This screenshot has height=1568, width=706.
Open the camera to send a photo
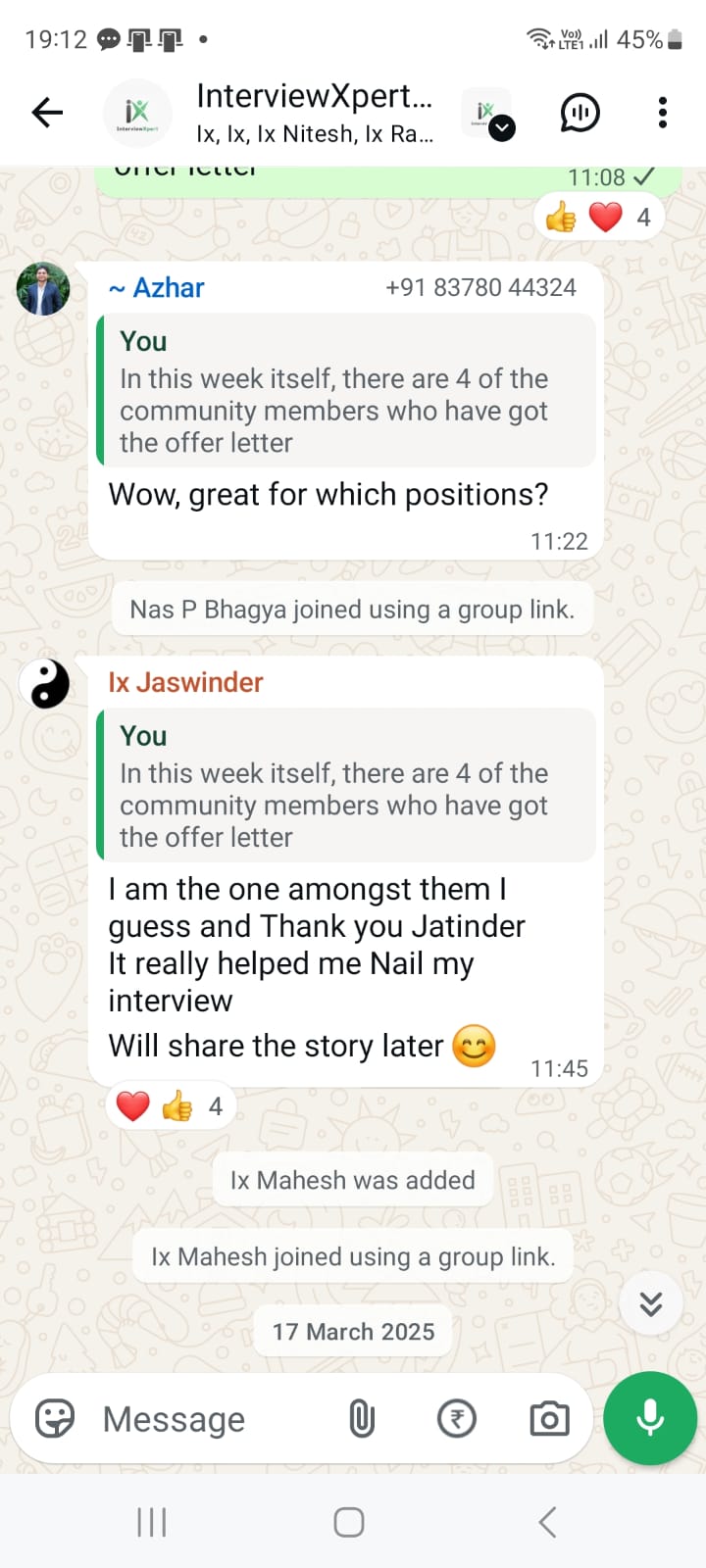tap(549, 1418)
